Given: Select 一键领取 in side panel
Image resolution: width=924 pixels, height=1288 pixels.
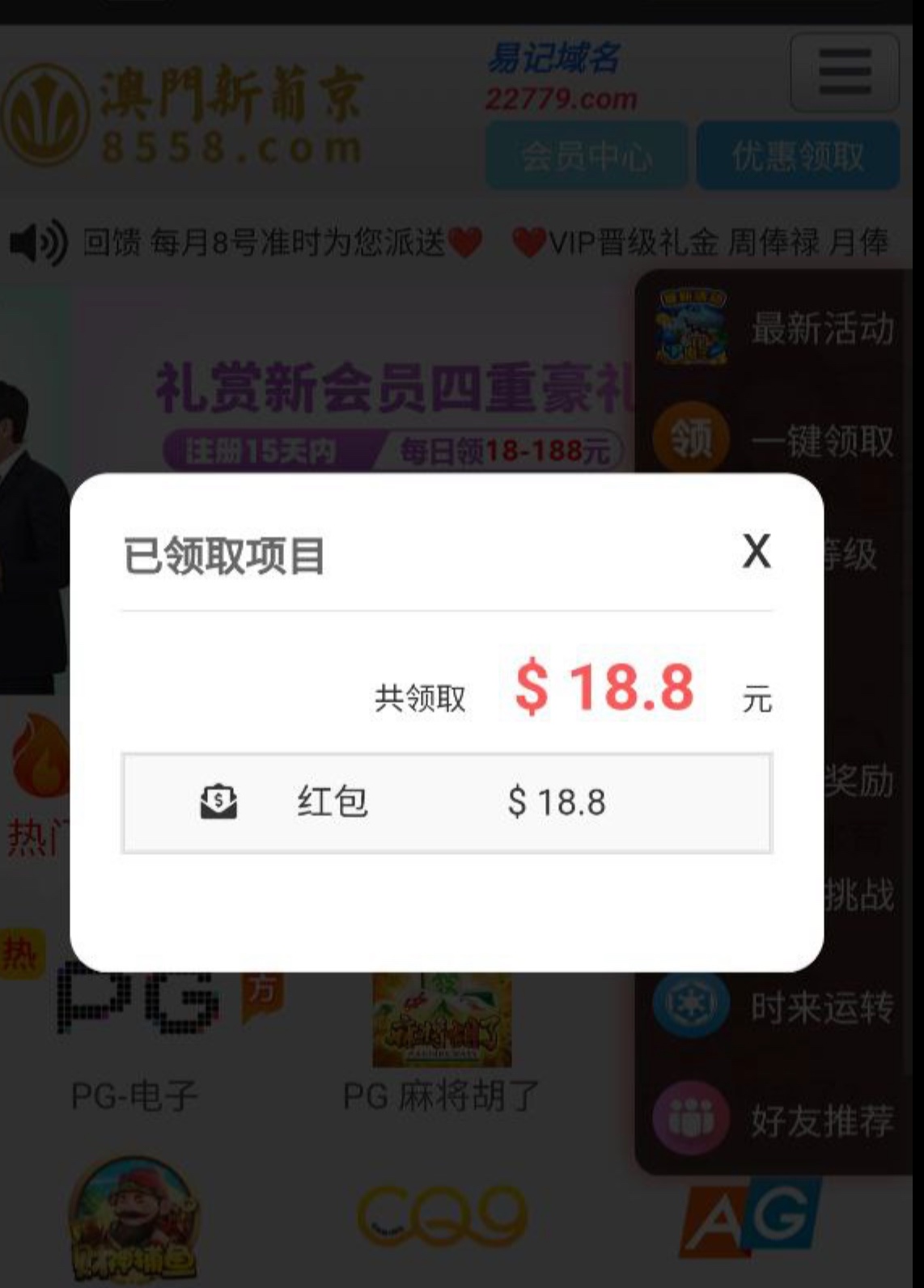Looking at the screenshot, I should tap(775, 441).
